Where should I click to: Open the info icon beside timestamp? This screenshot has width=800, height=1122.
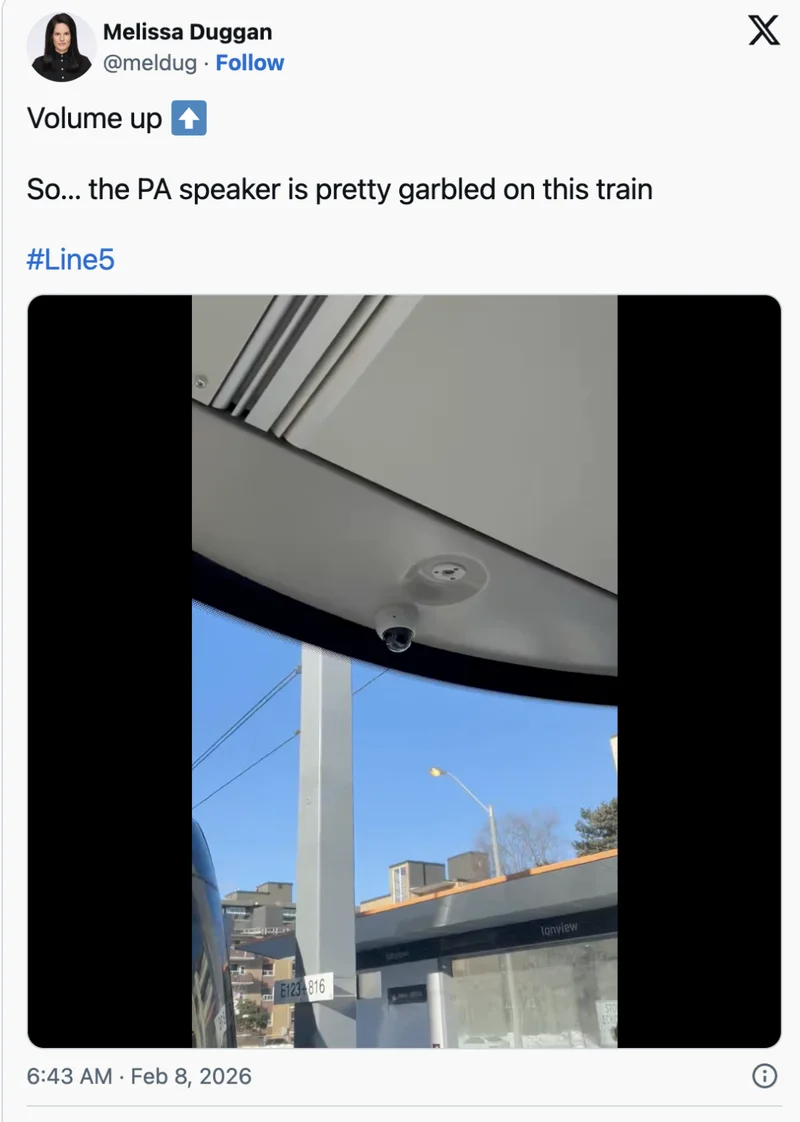pyautogui.click(x=764, y=1076)
